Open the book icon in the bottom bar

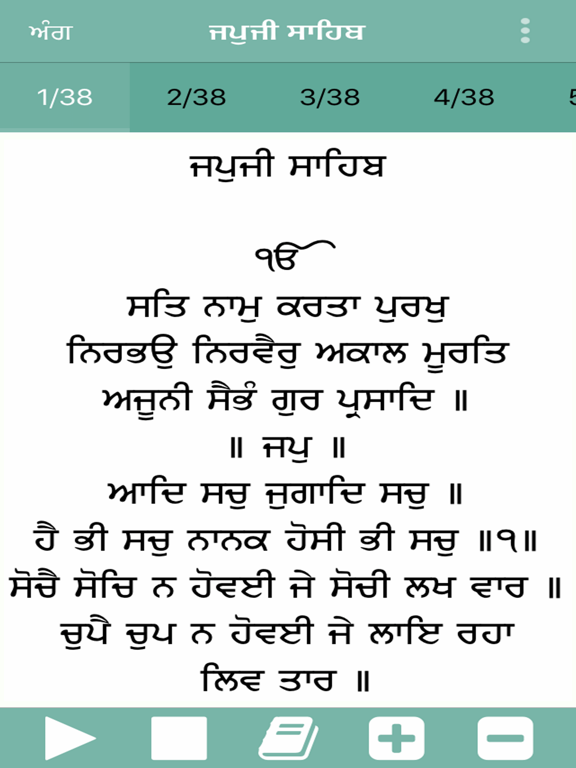288,738
